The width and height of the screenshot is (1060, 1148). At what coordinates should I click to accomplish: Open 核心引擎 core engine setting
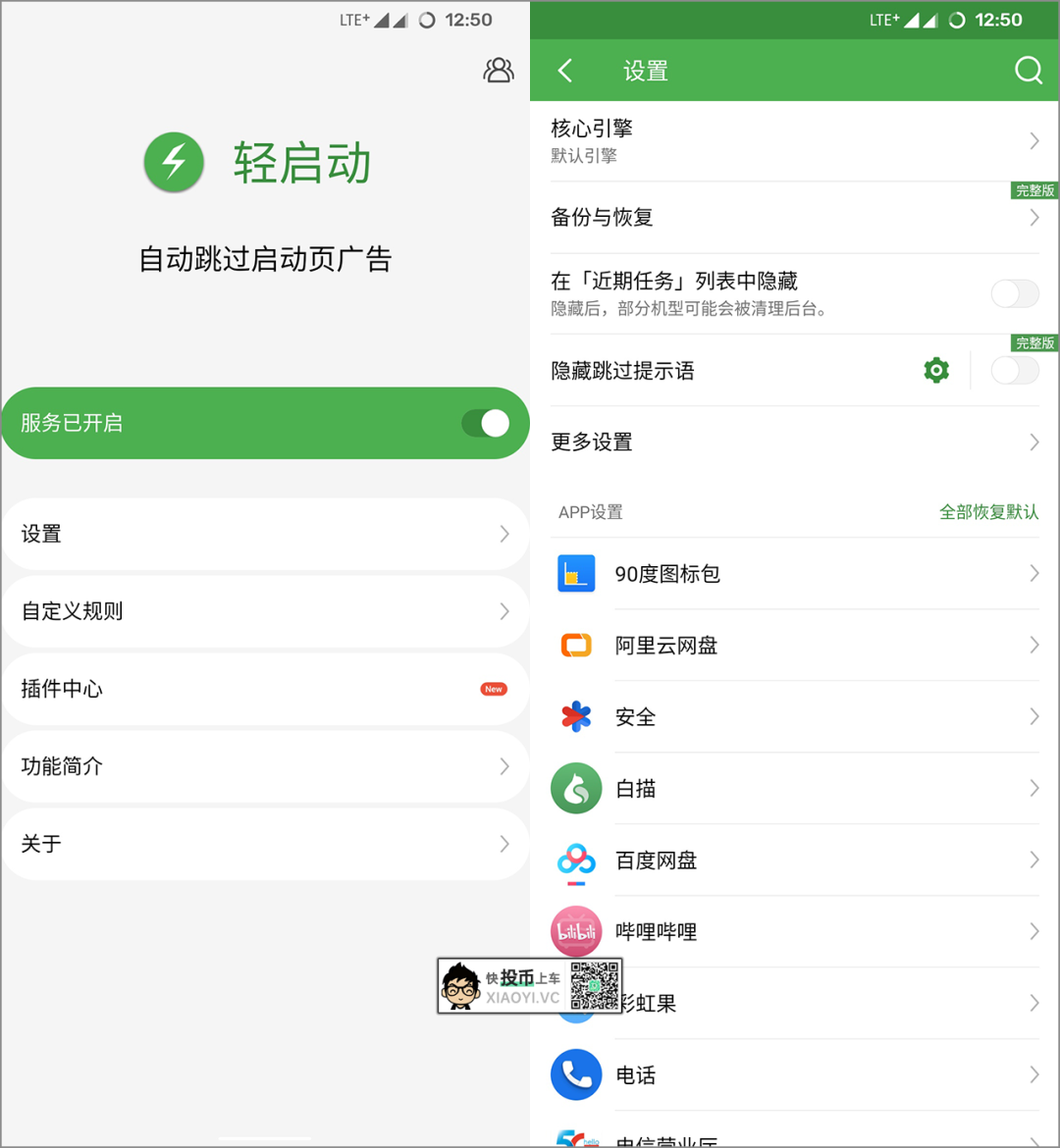coord(793,140)
